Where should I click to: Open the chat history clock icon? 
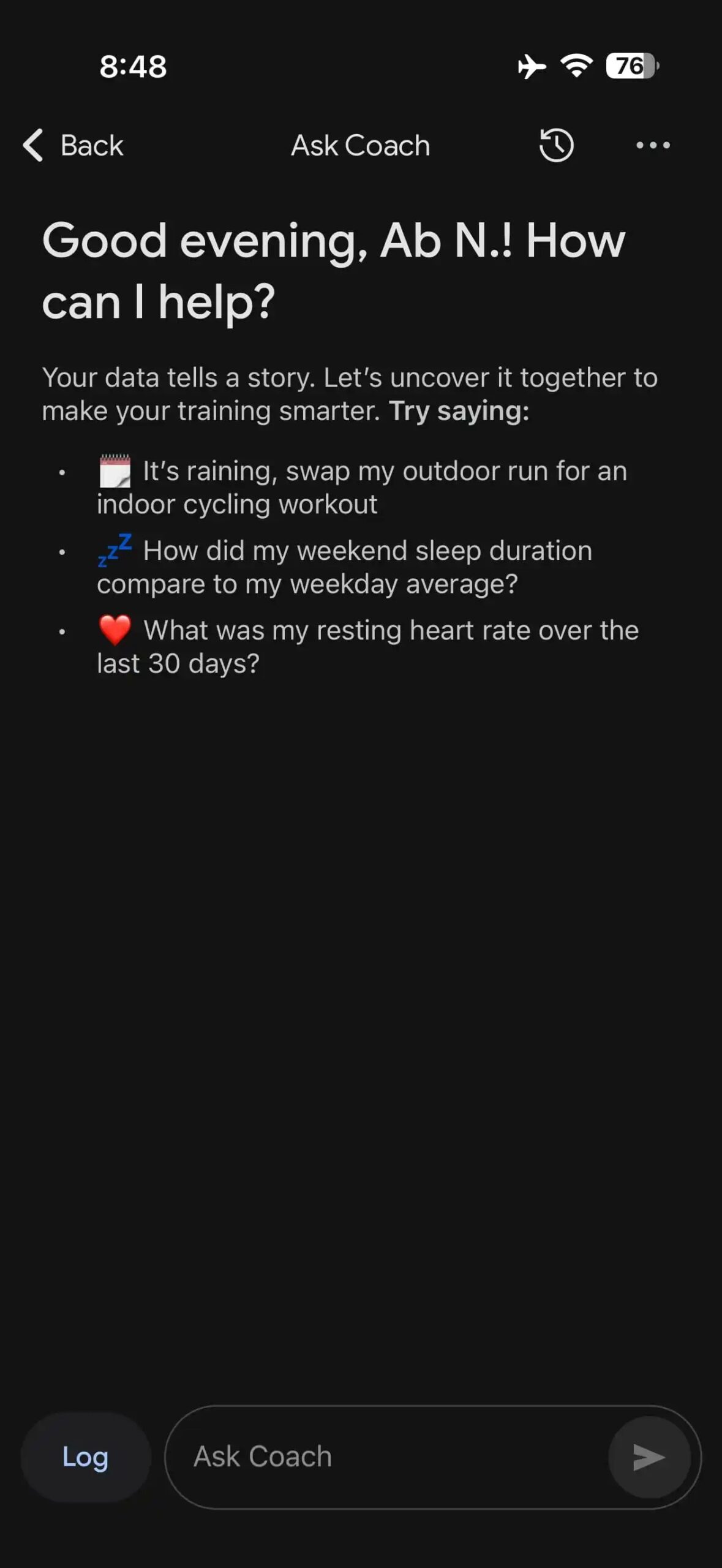(x=556, y=145)
